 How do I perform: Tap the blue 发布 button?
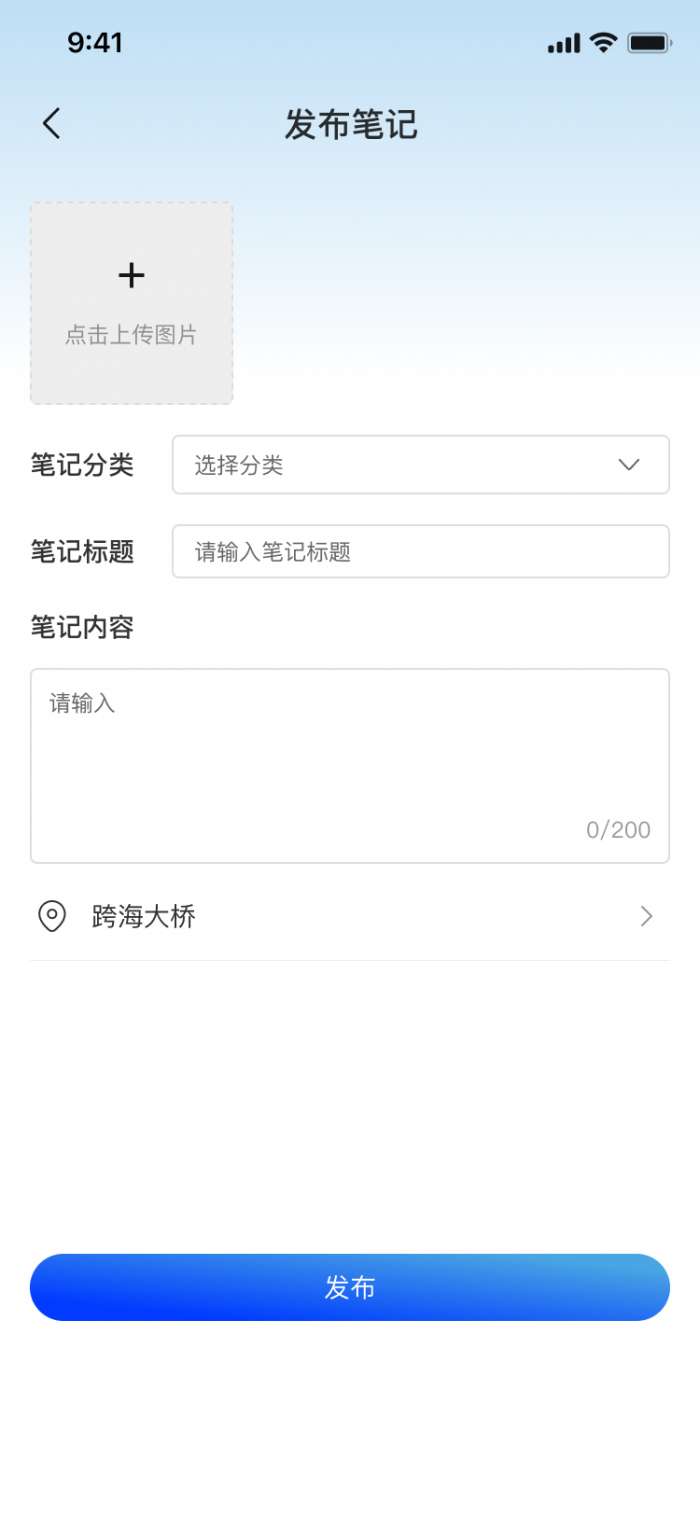coord(349,1287)
